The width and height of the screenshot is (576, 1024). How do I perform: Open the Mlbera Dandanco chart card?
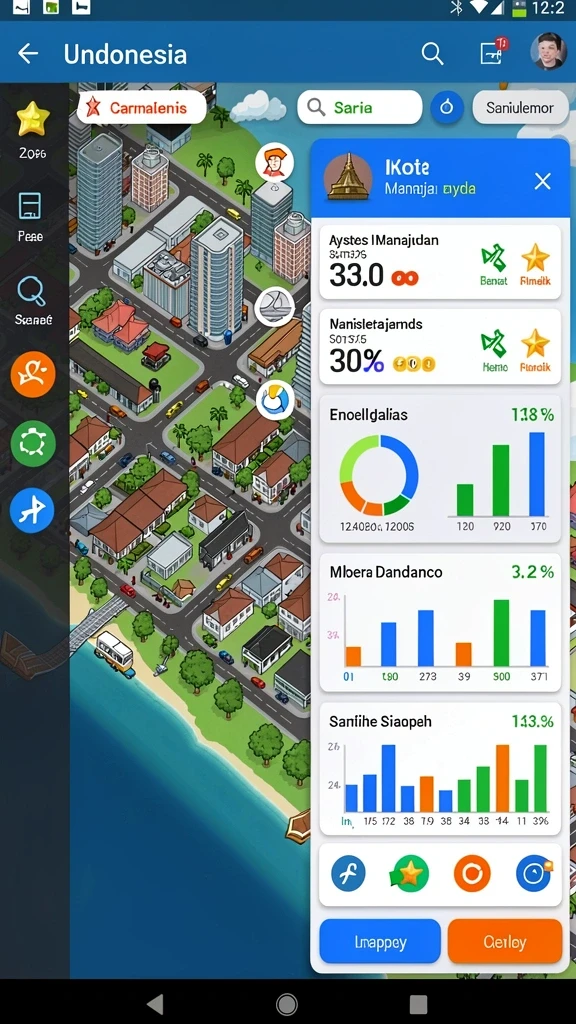click(x=440, y=623)
